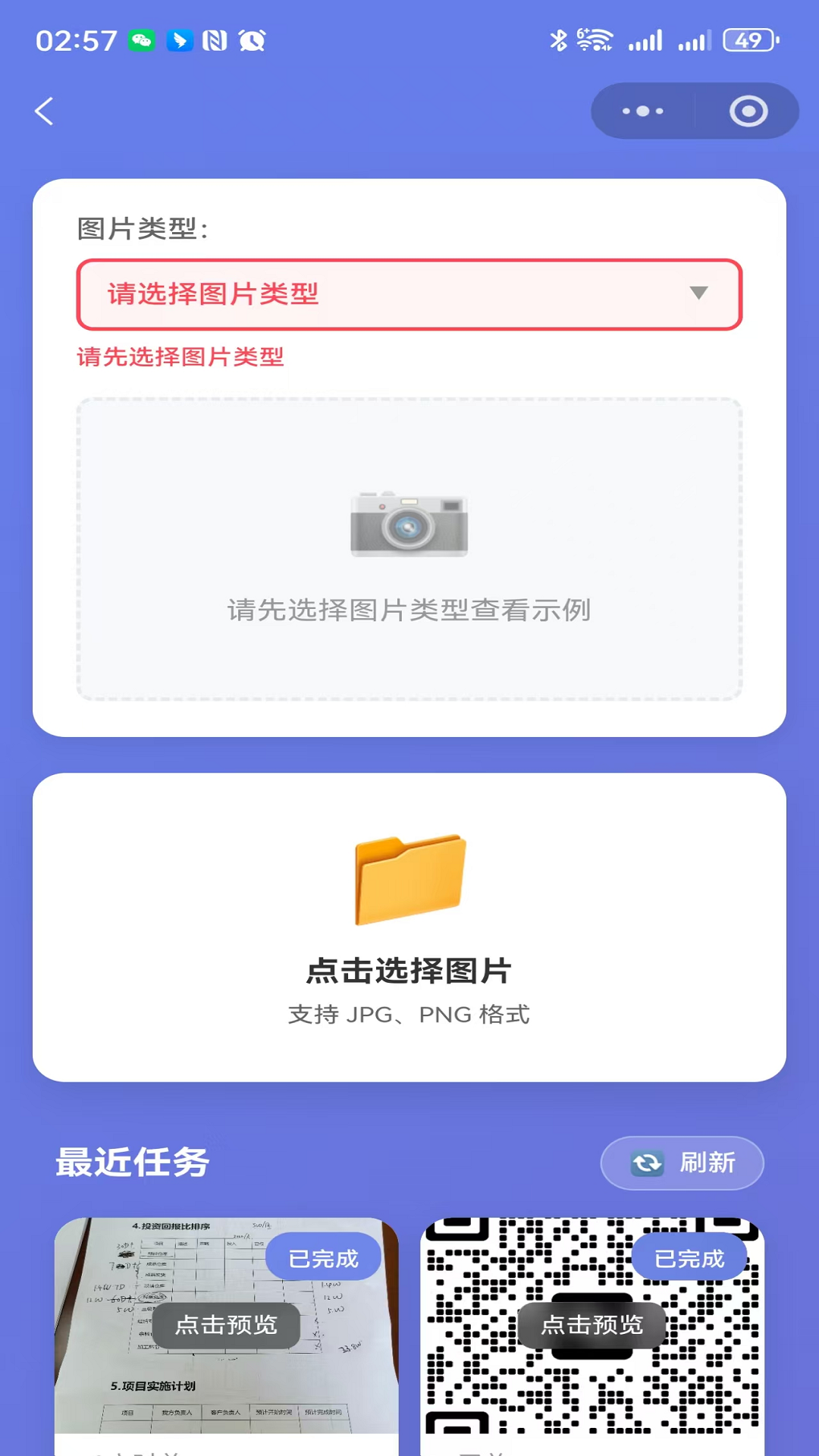Tap 点击预览 on the QR code image
The width and height of the screenshot is (819, 1456).
[591, 1325]
